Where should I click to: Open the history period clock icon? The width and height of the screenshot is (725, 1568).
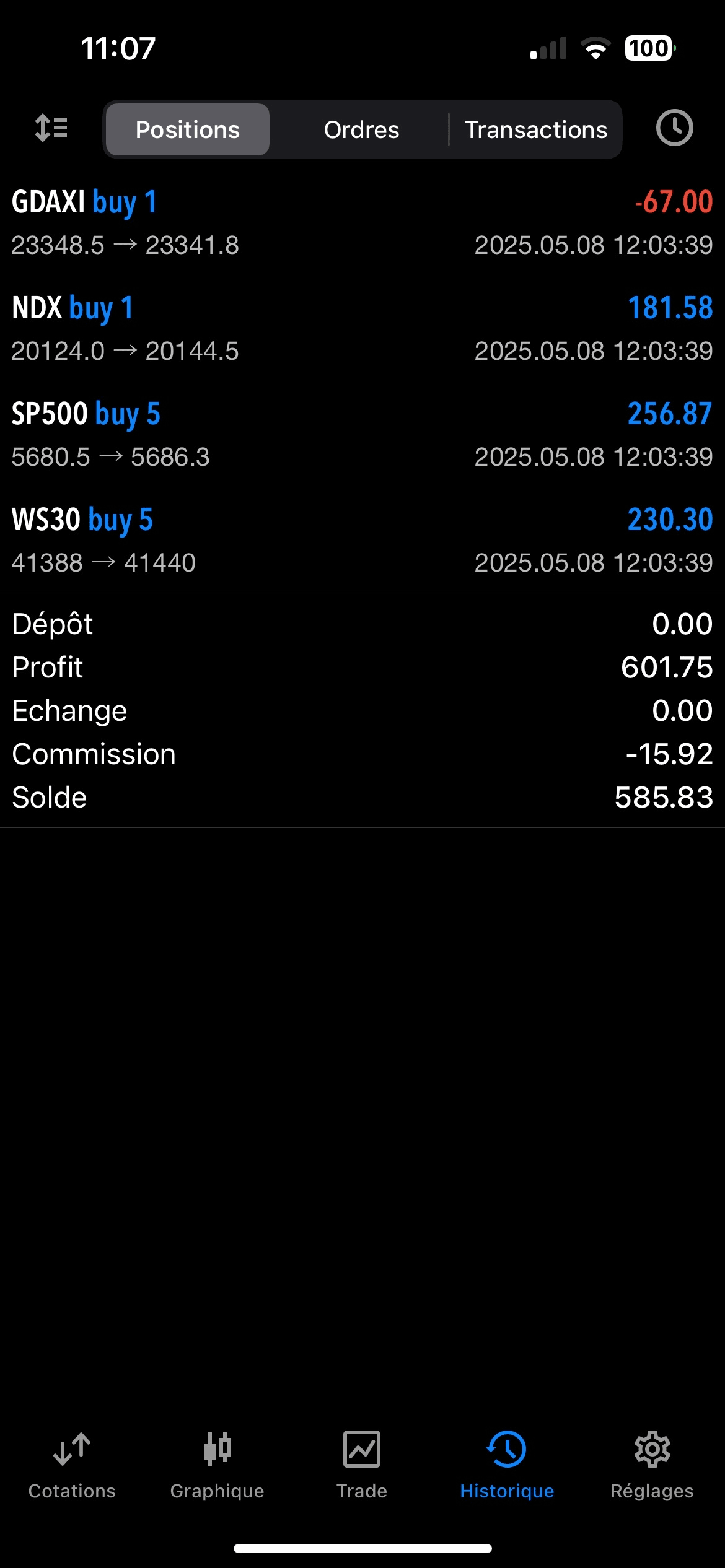[674, 128]
